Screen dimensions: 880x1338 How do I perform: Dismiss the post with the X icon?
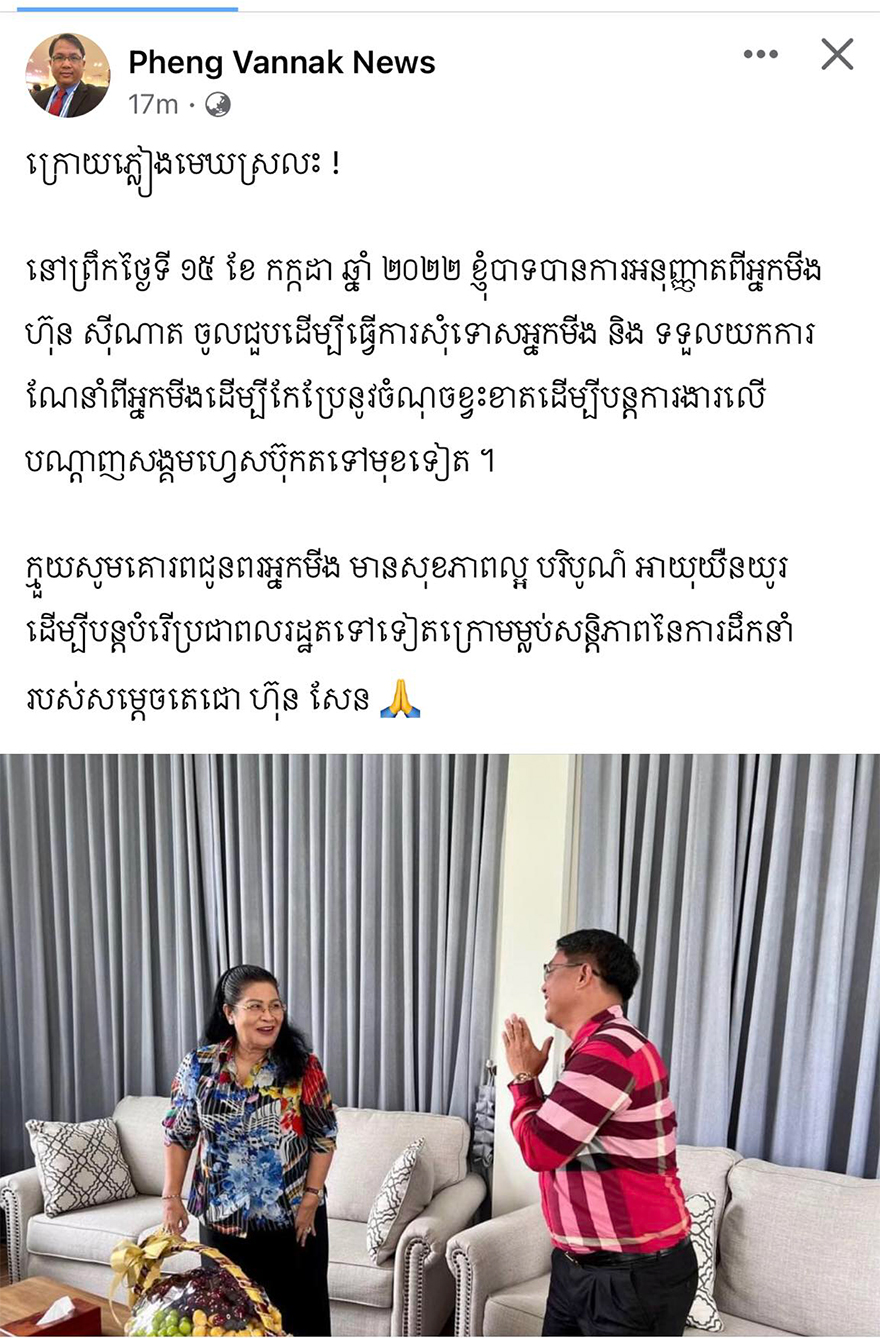click(837, 54)
